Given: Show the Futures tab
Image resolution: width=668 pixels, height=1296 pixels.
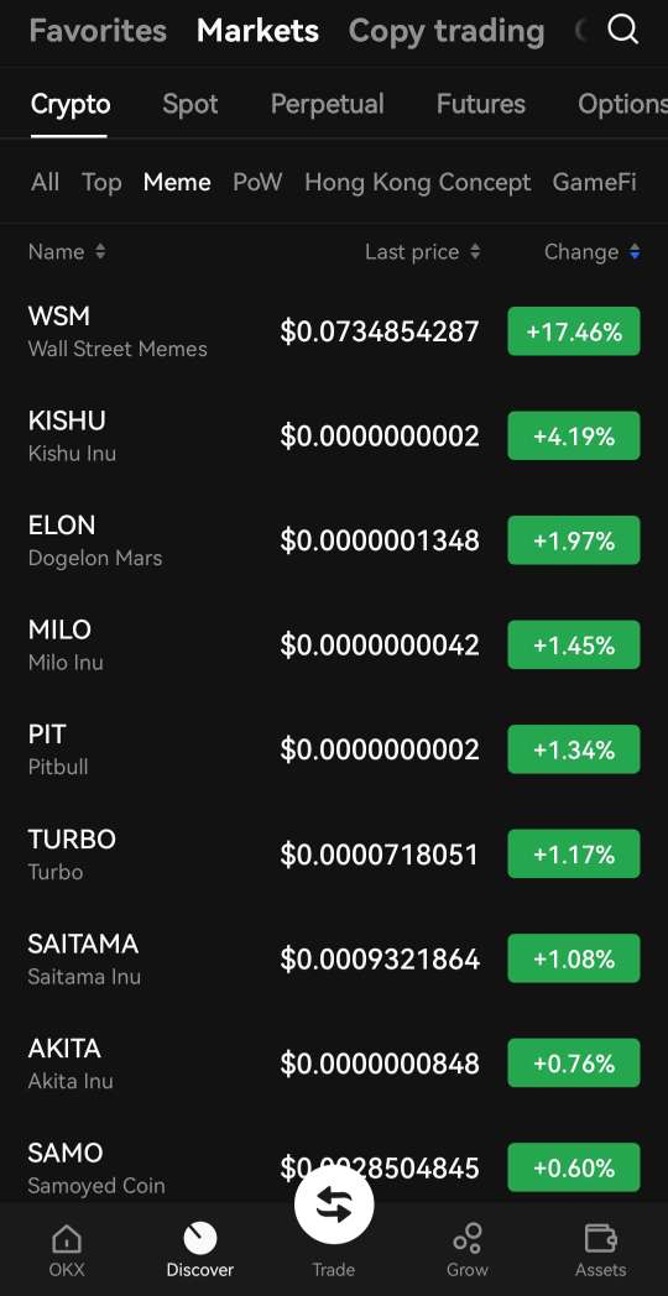Looking at the screenshot, I should pyautogui.click(x=481, y=104).
